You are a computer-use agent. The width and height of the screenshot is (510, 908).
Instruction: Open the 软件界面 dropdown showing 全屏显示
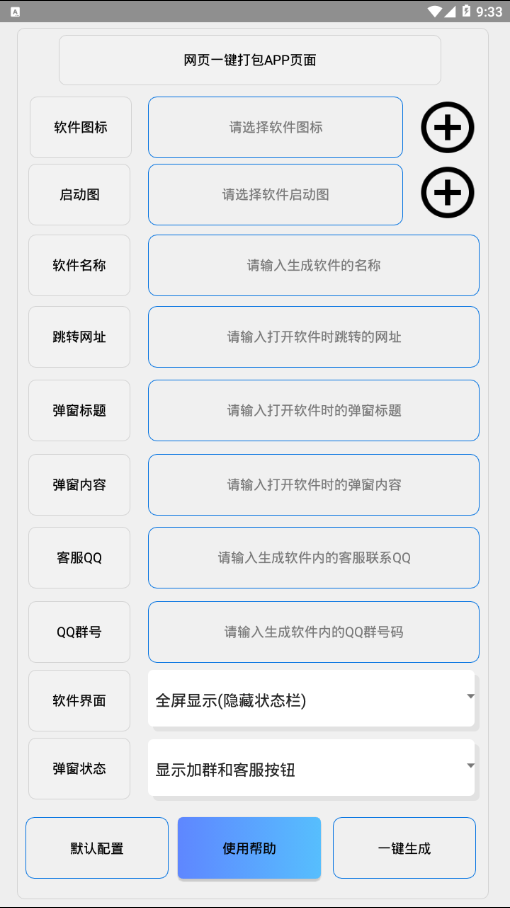[311, 698]
